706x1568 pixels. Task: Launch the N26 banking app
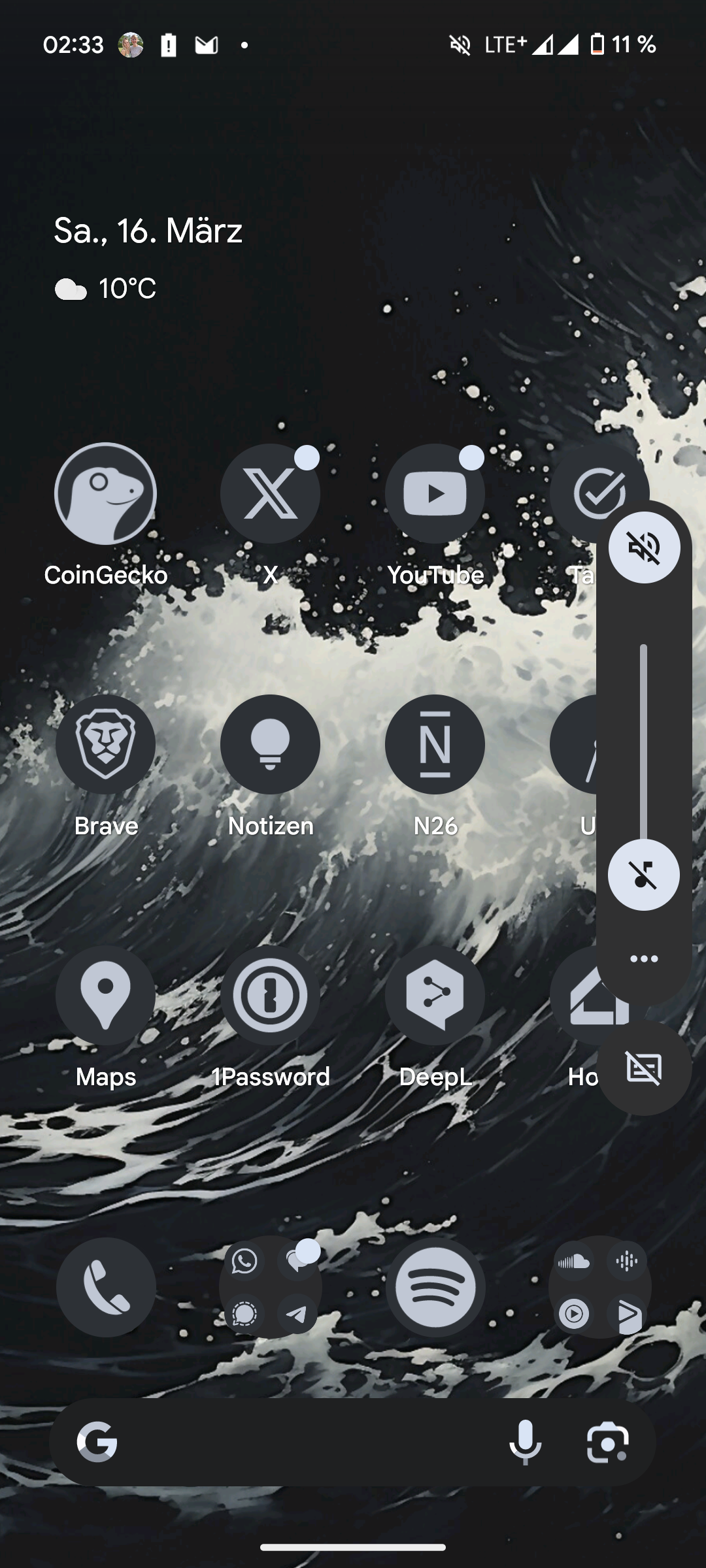coord(435,745)
